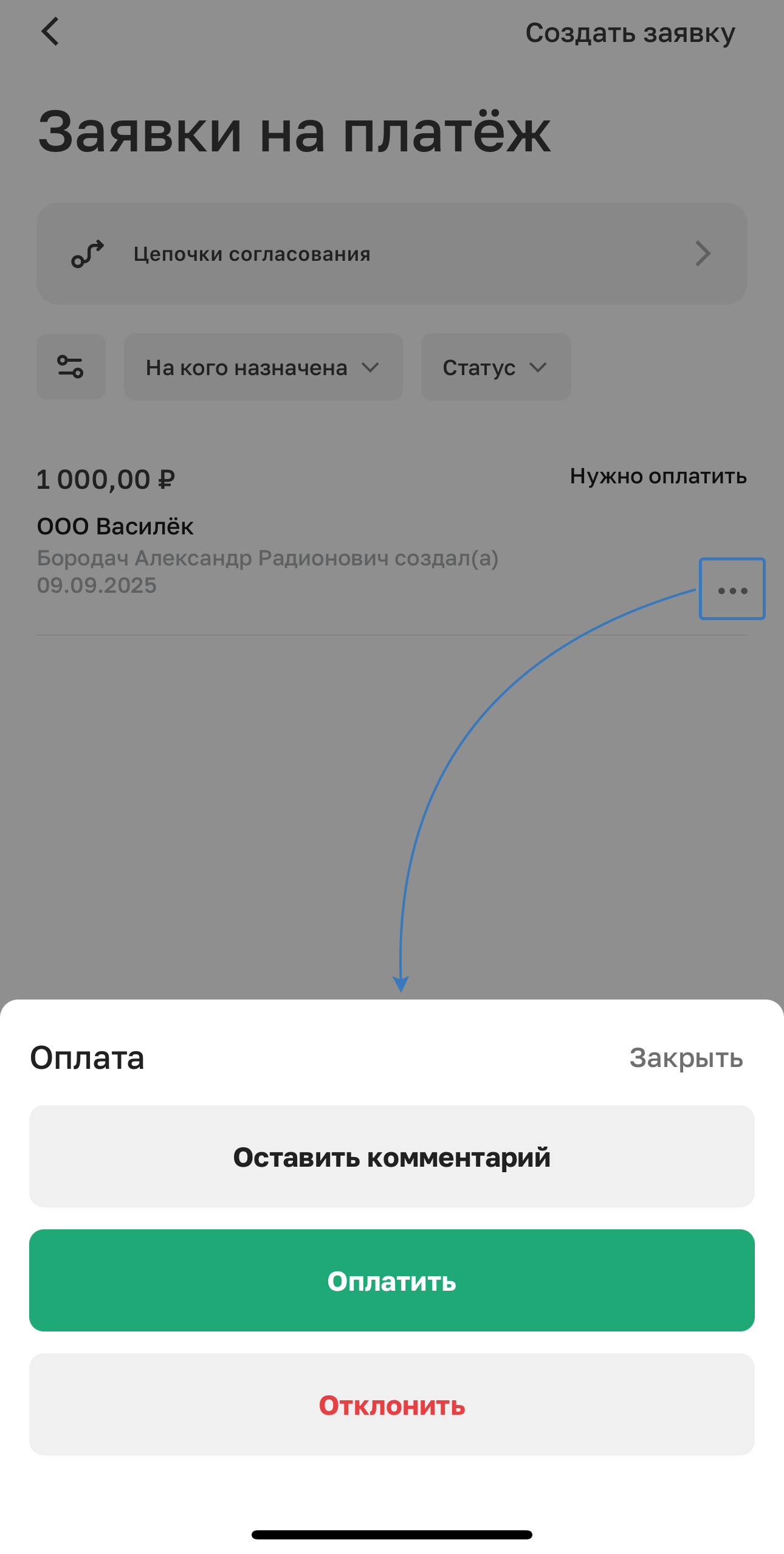Image resolution: width=784 pixels, height=1554 pixels.
Task: Open Цепочки согласования
Action: pyautogui.click(x=392, y=254)
